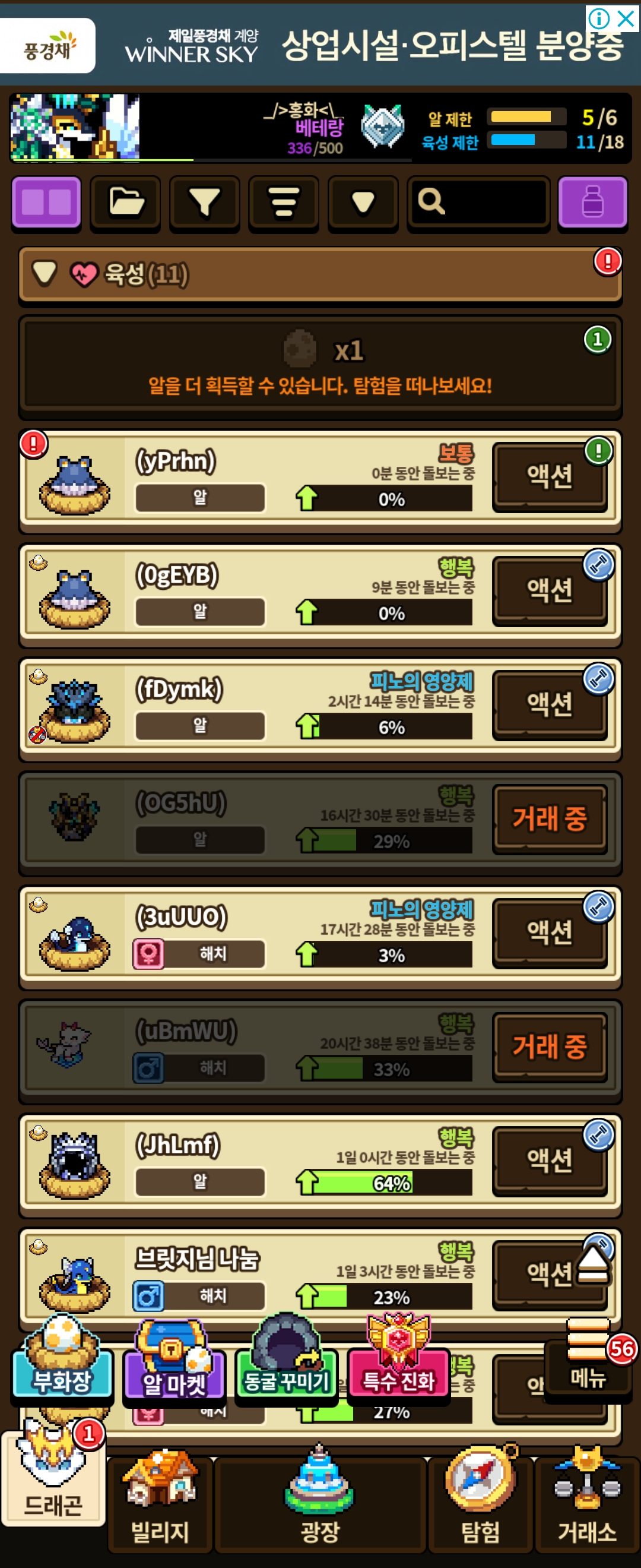Switch to the two-column grid view
This screenshot has width=641, height=1568.
coord(46,203)
